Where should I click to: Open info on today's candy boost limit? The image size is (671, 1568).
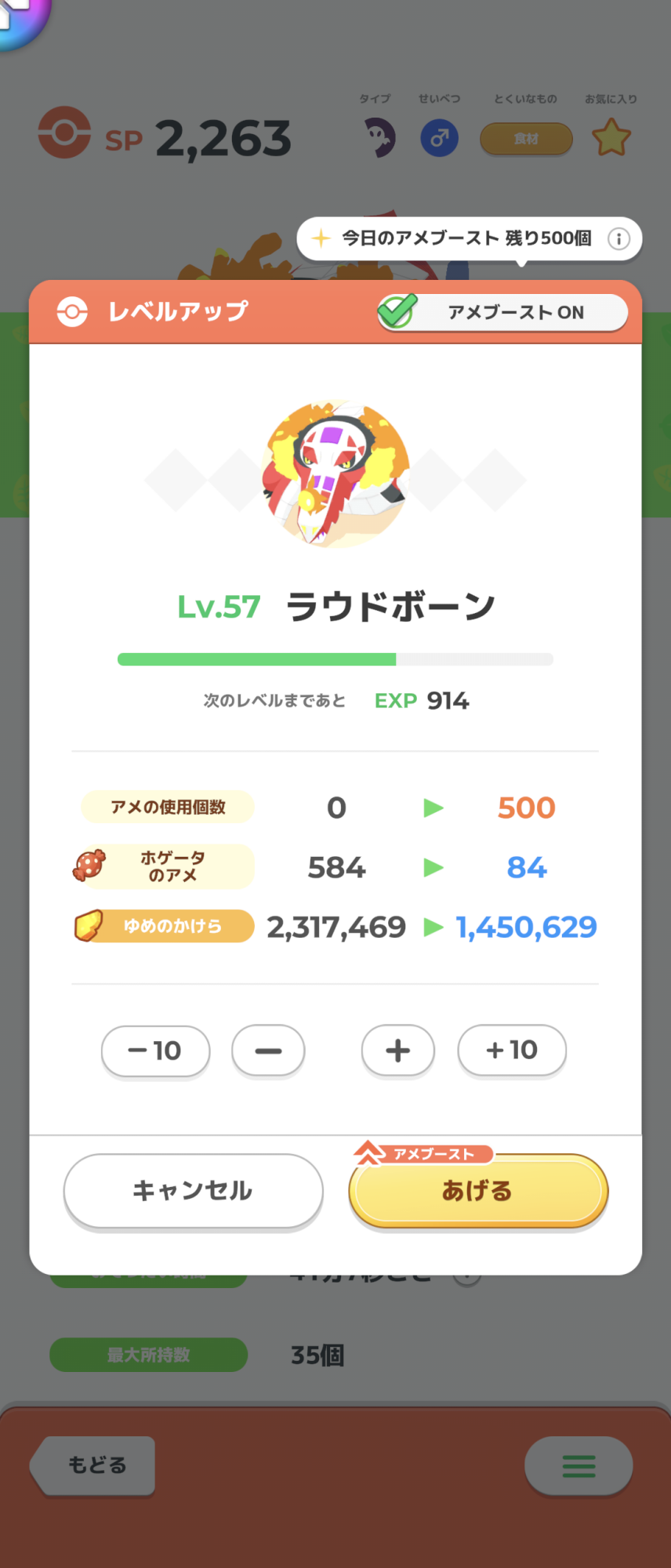point(618,239)
